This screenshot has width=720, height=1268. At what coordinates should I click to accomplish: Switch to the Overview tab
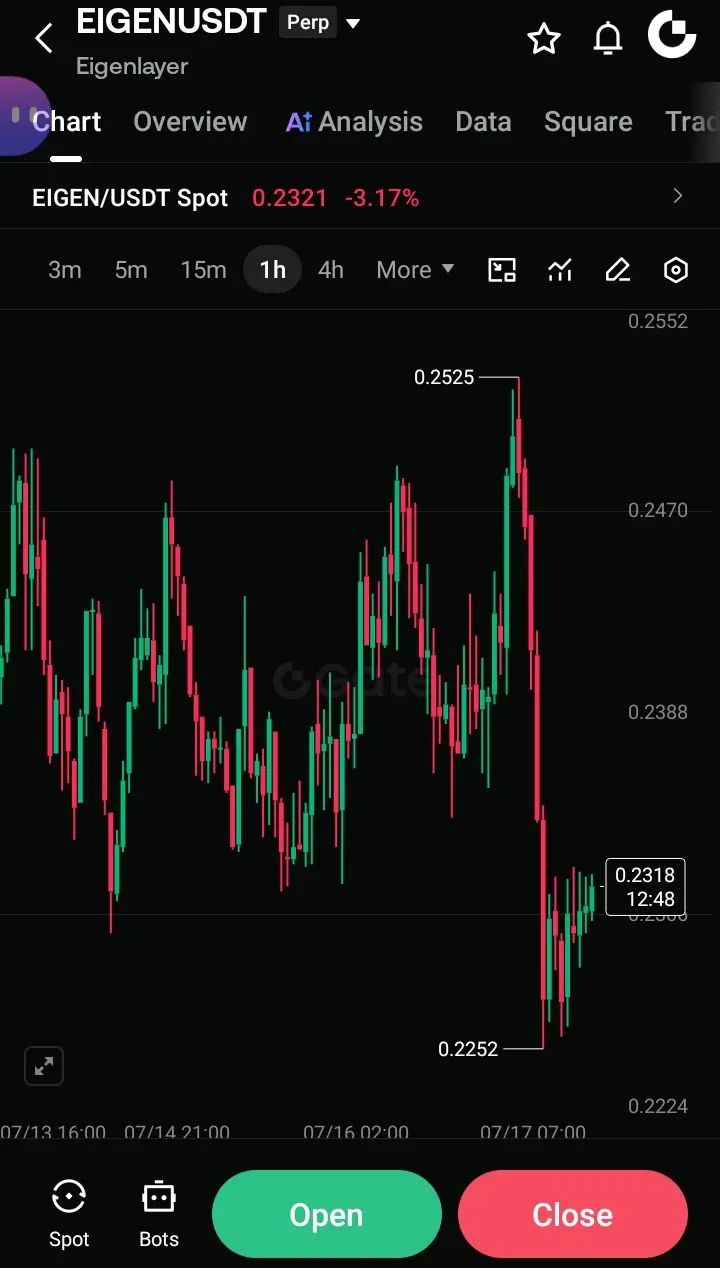click(190, 122)
